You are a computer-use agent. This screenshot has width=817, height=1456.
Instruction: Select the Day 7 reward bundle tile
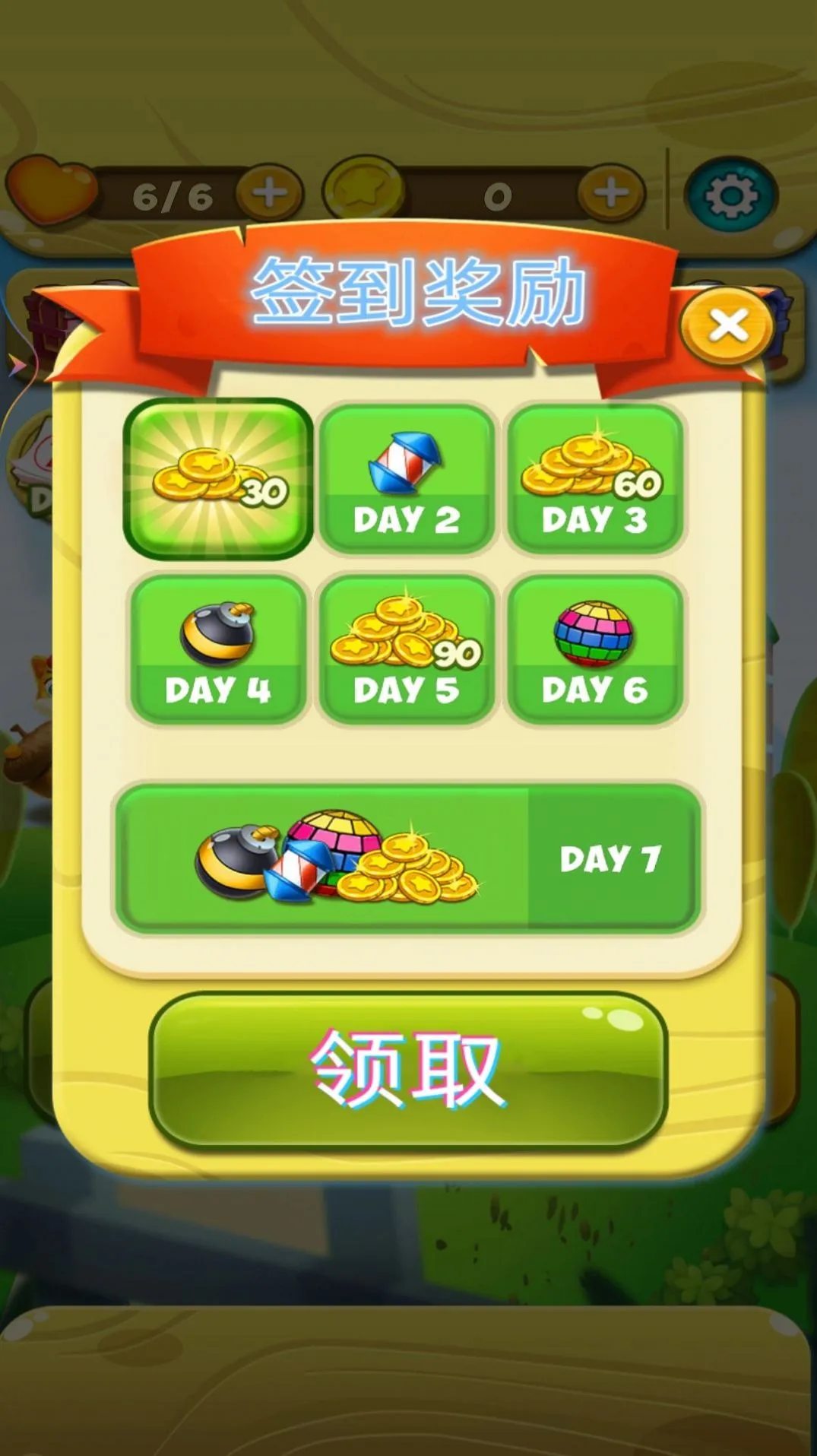[x=407, y=858]
